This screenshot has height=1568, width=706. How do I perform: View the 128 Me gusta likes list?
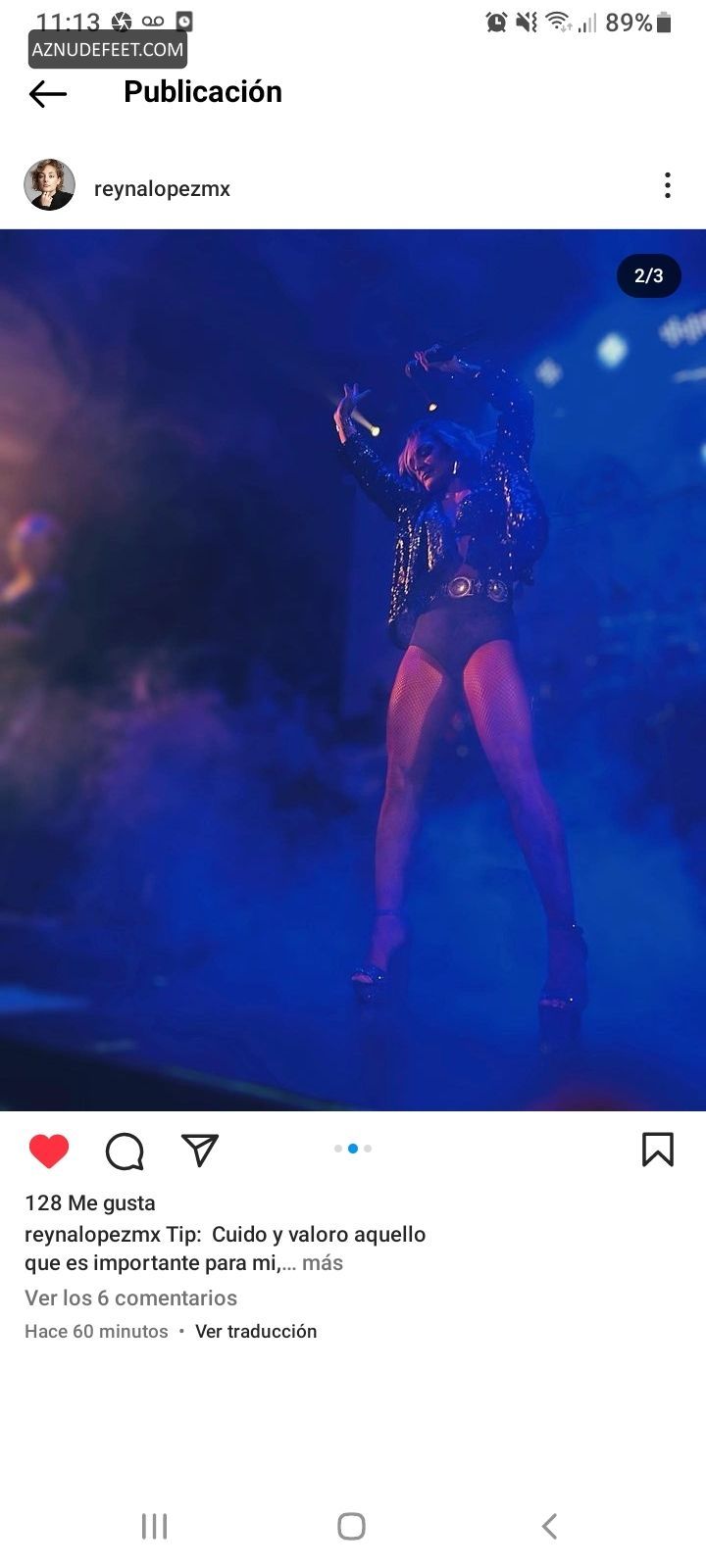90,1202
